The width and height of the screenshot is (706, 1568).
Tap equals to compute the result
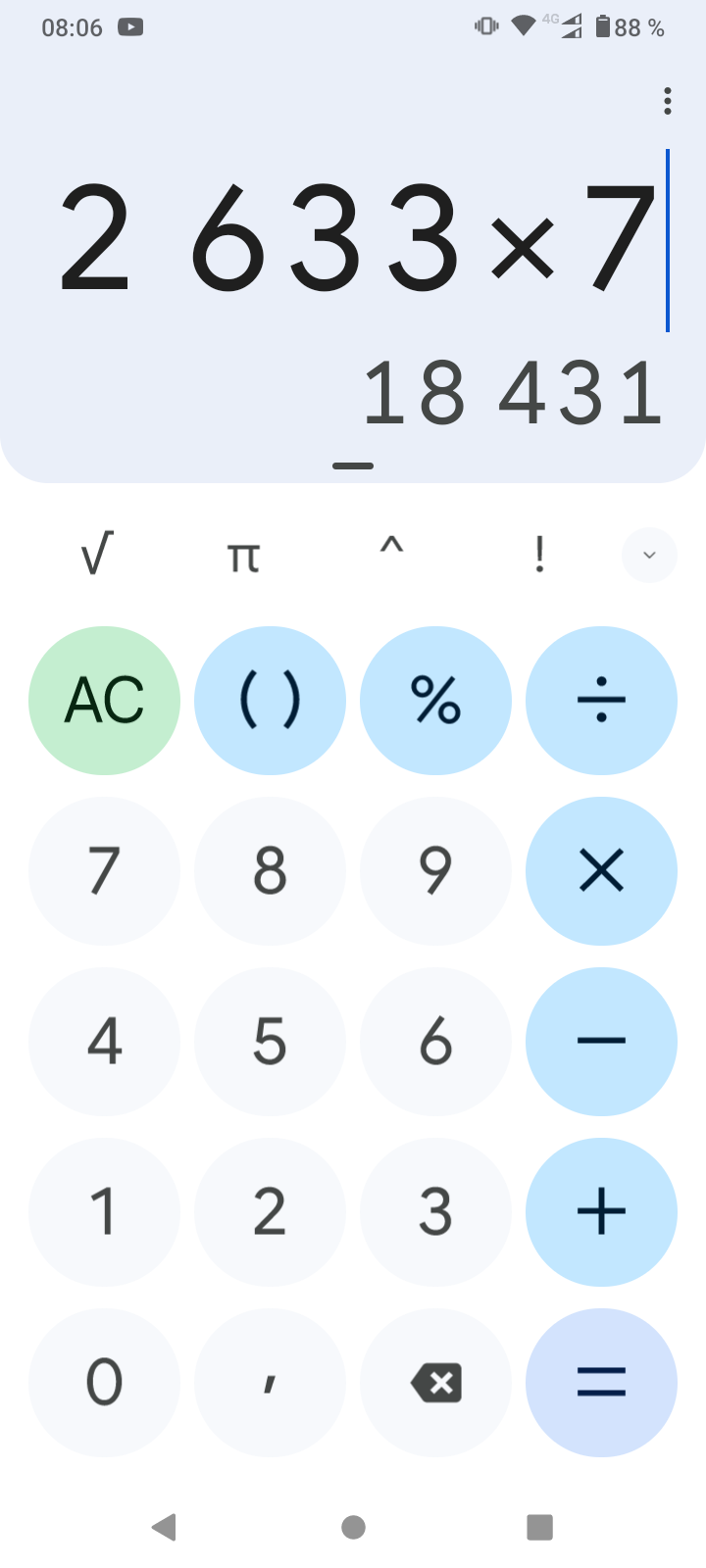(x=601, y=1383)
